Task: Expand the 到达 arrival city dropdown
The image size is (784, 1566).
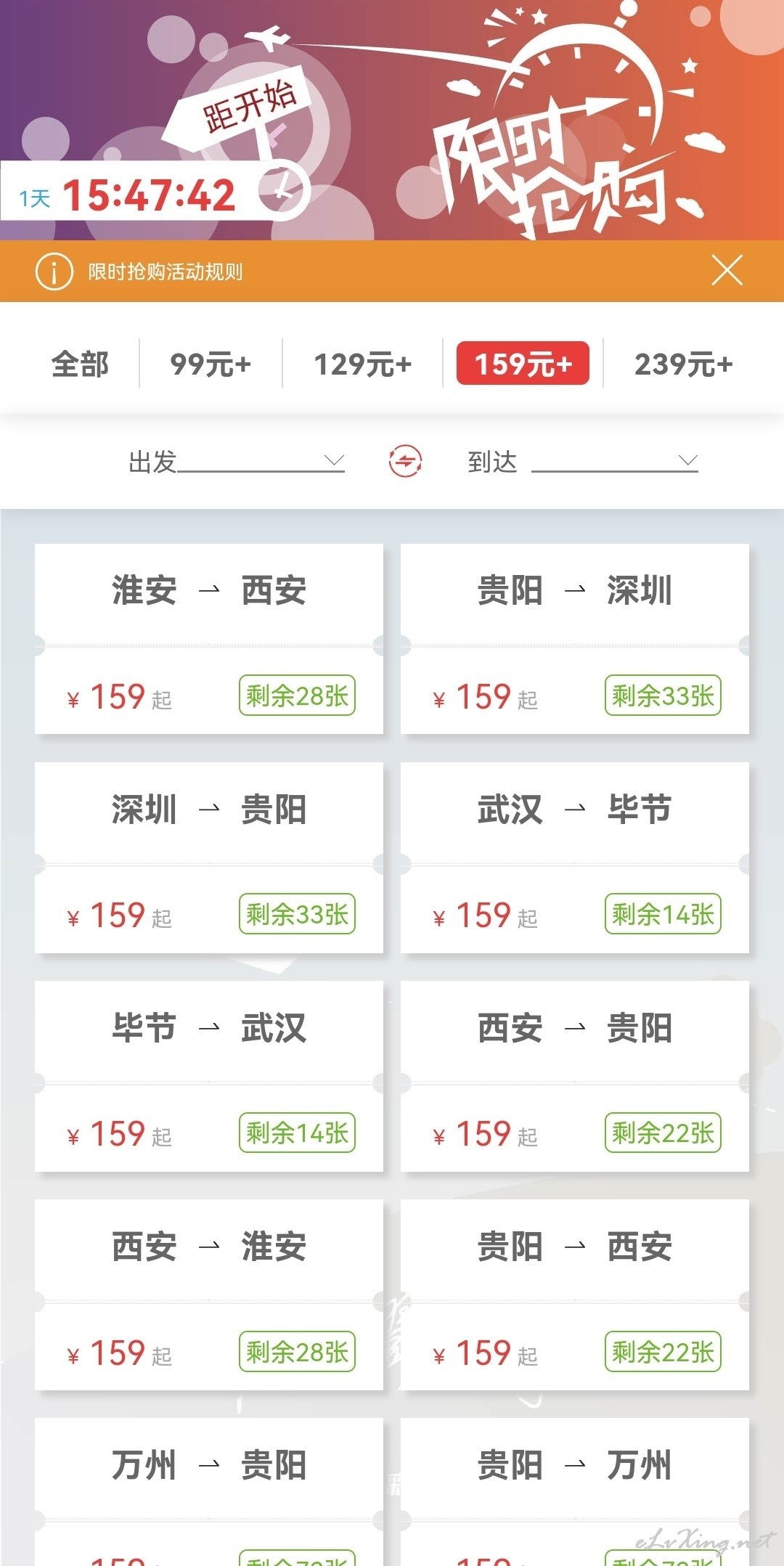Action: click(x=583, y=461)
